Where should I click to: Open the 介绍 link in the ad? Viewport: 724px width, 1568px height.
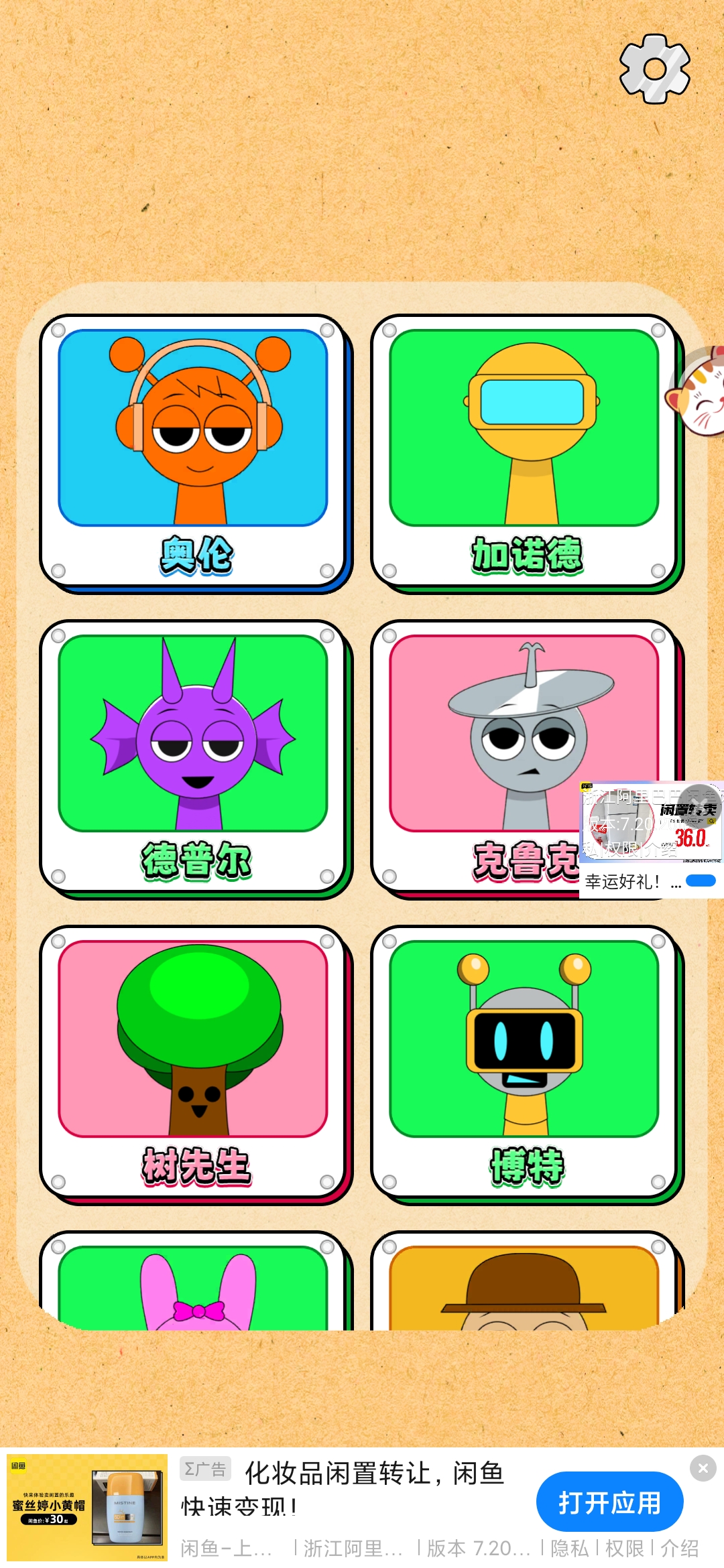click(679, 1548)
